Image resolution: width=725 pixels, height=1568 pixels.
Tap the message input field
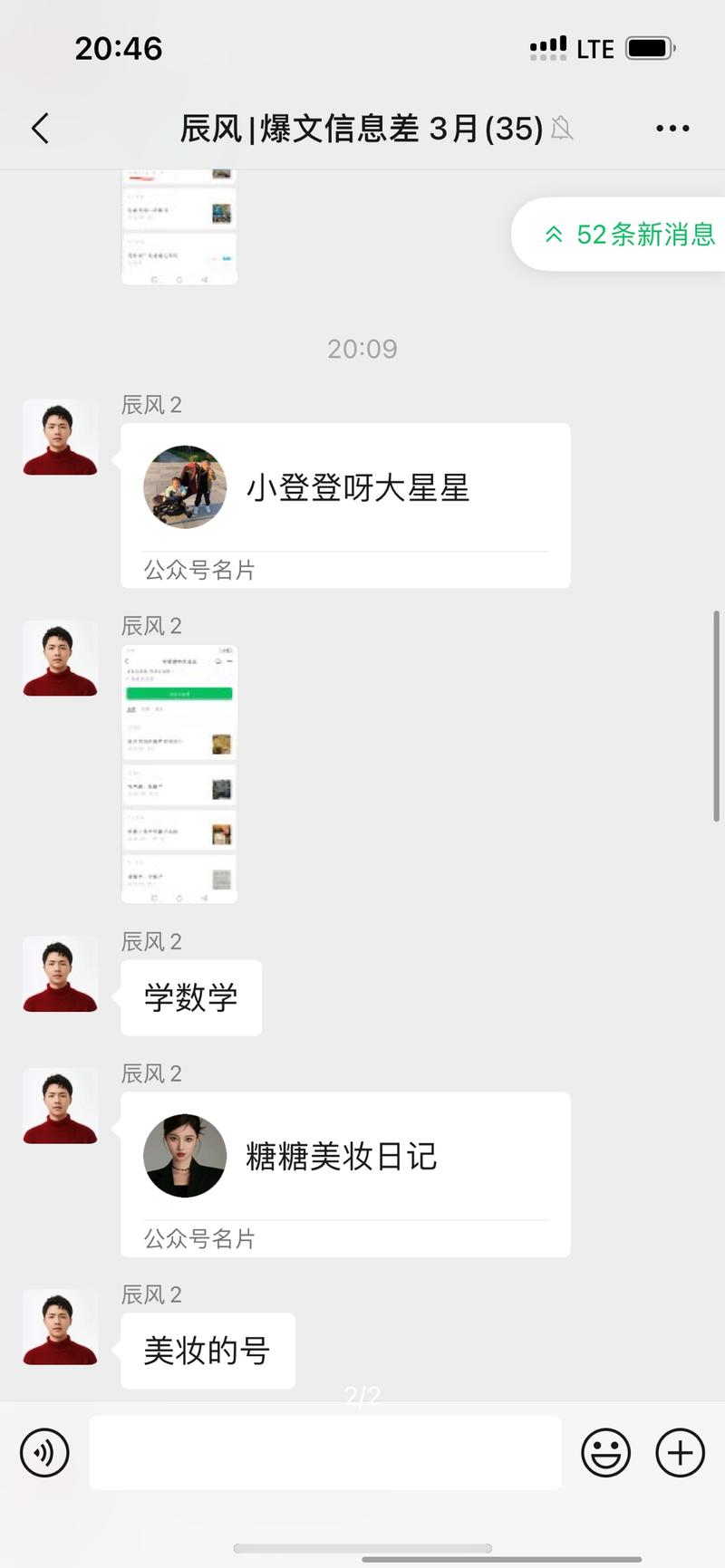coord(324,1452)
